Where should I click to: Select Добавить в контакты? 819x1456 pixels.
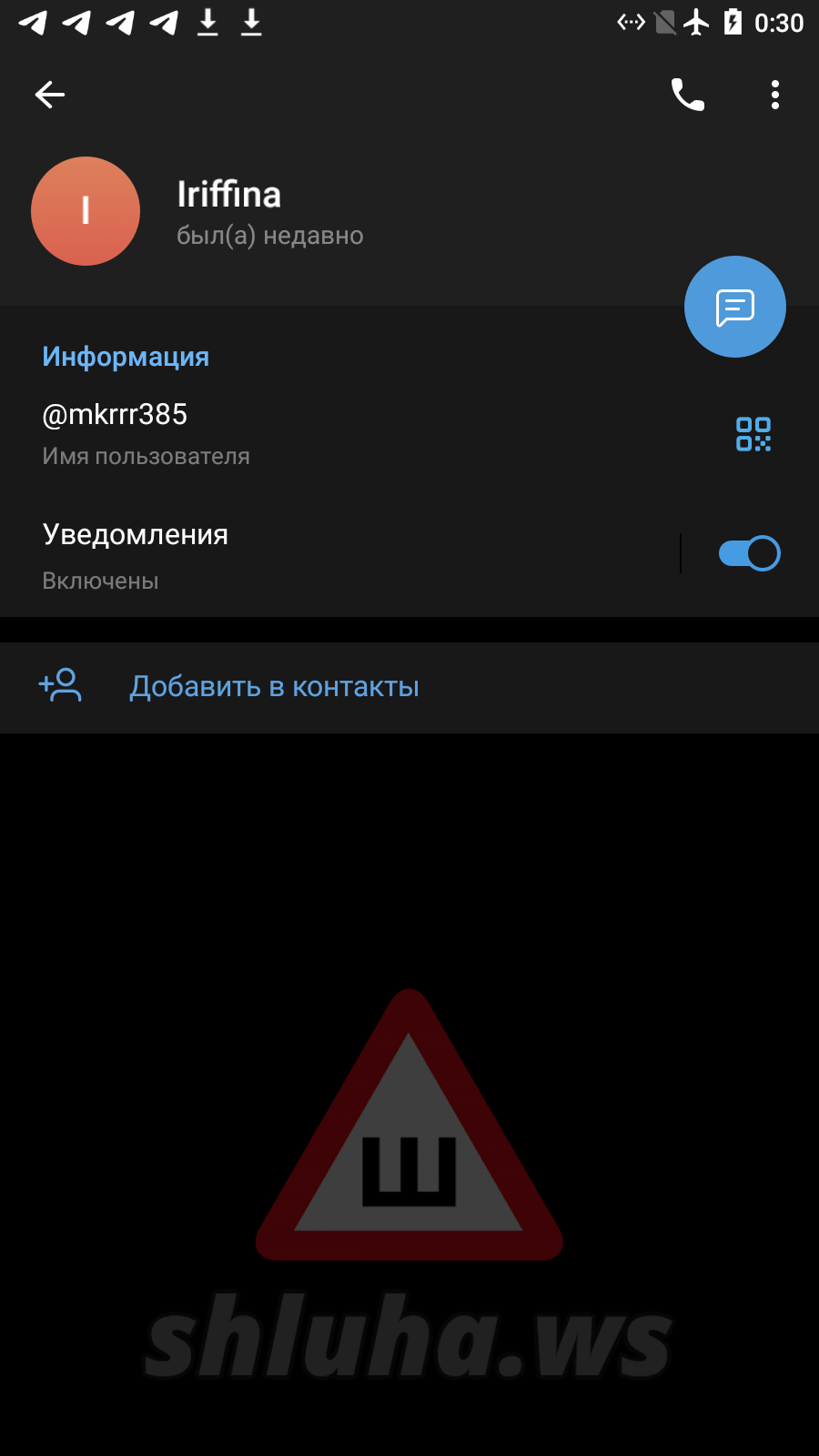click(x=409, y=687)
